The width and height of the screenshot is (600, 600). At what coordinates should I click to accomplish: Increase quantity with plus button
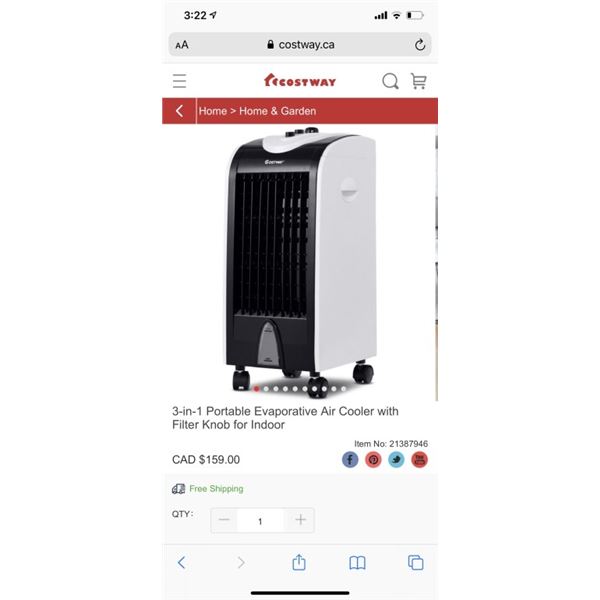300,520
